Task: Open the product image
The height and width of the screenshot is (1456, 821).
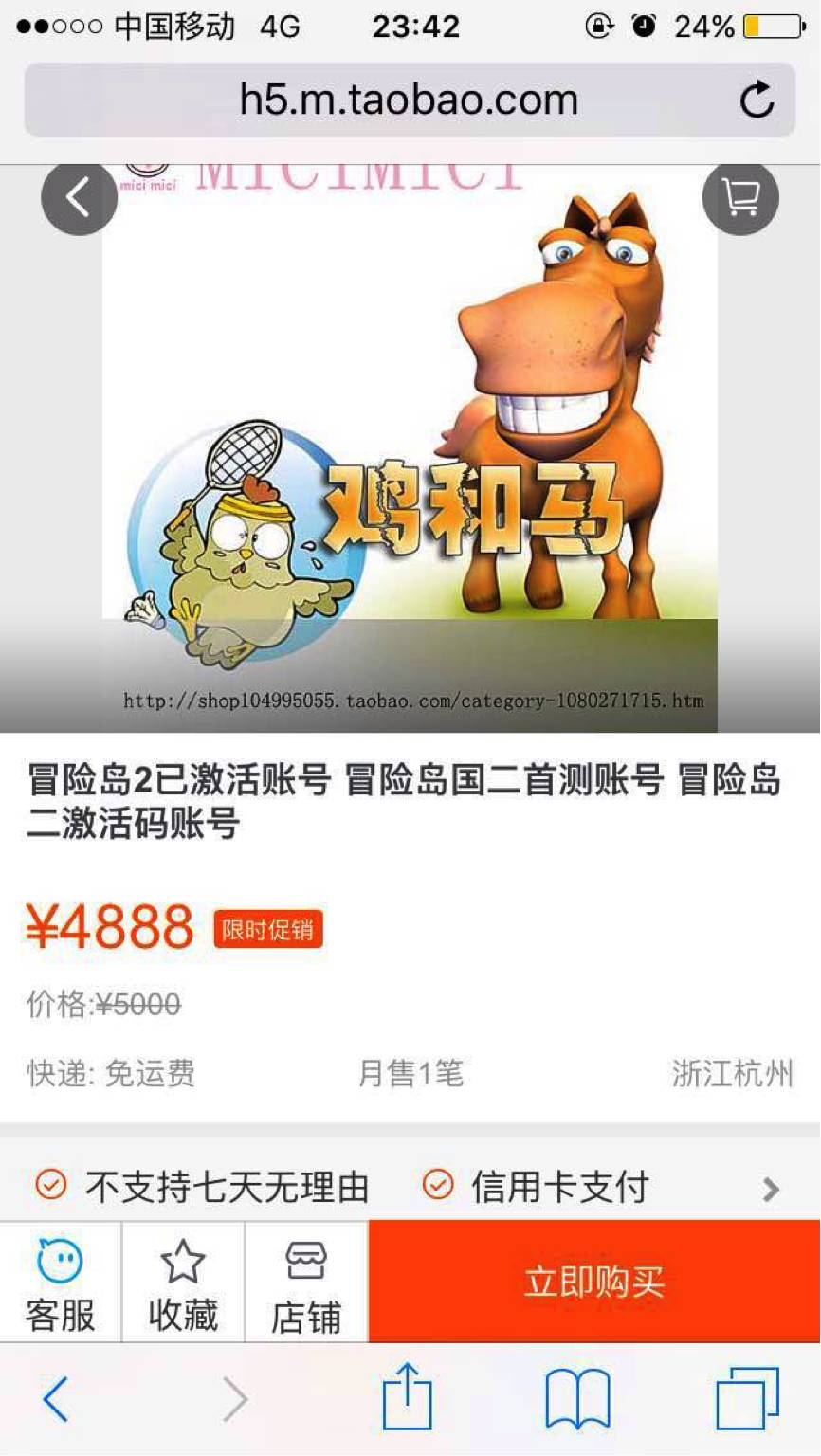Action: pyautogui.click(x=410, y=446)
